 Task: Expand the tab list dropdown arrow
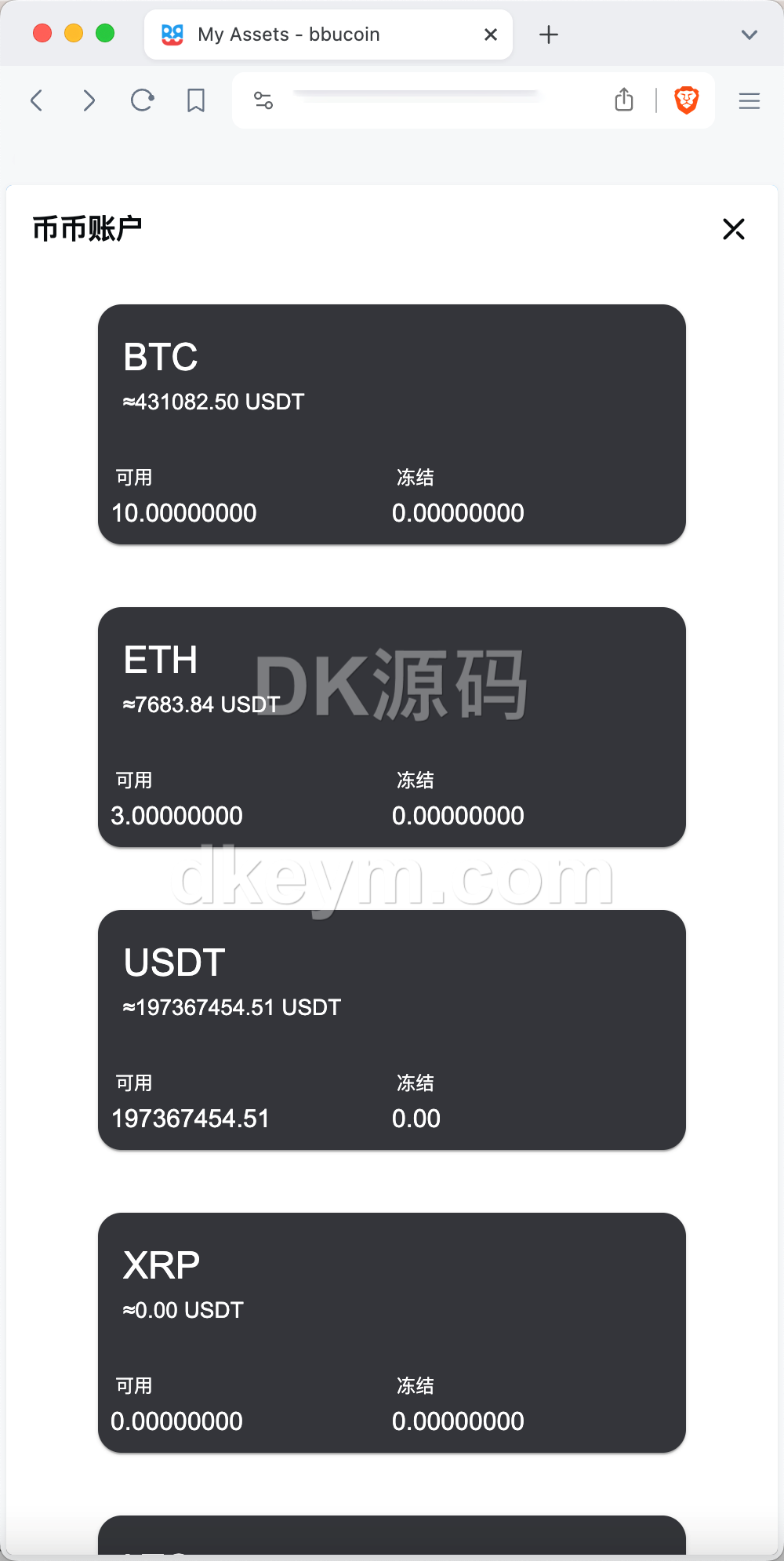coord(750,35)
